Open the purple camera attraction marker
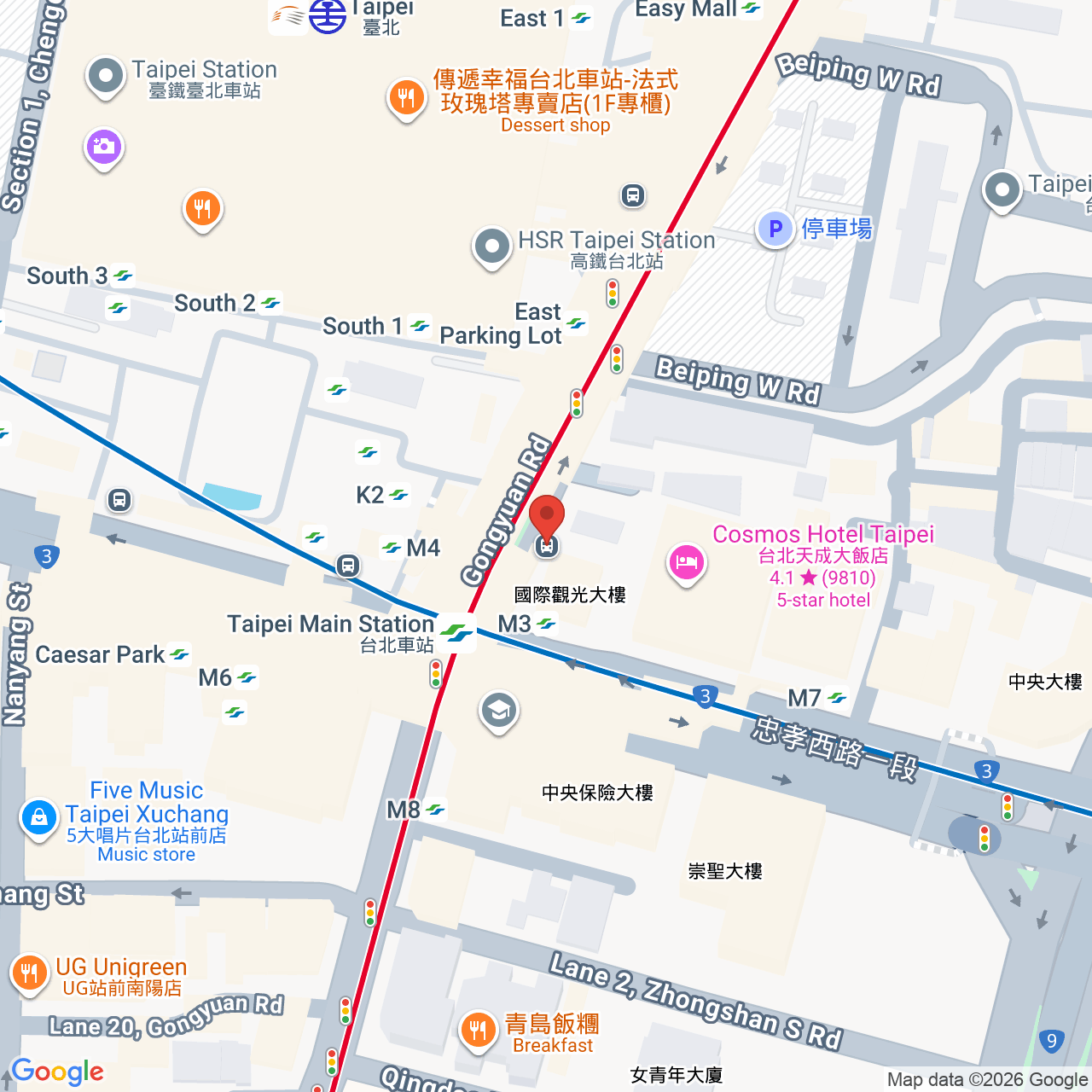 104,147
